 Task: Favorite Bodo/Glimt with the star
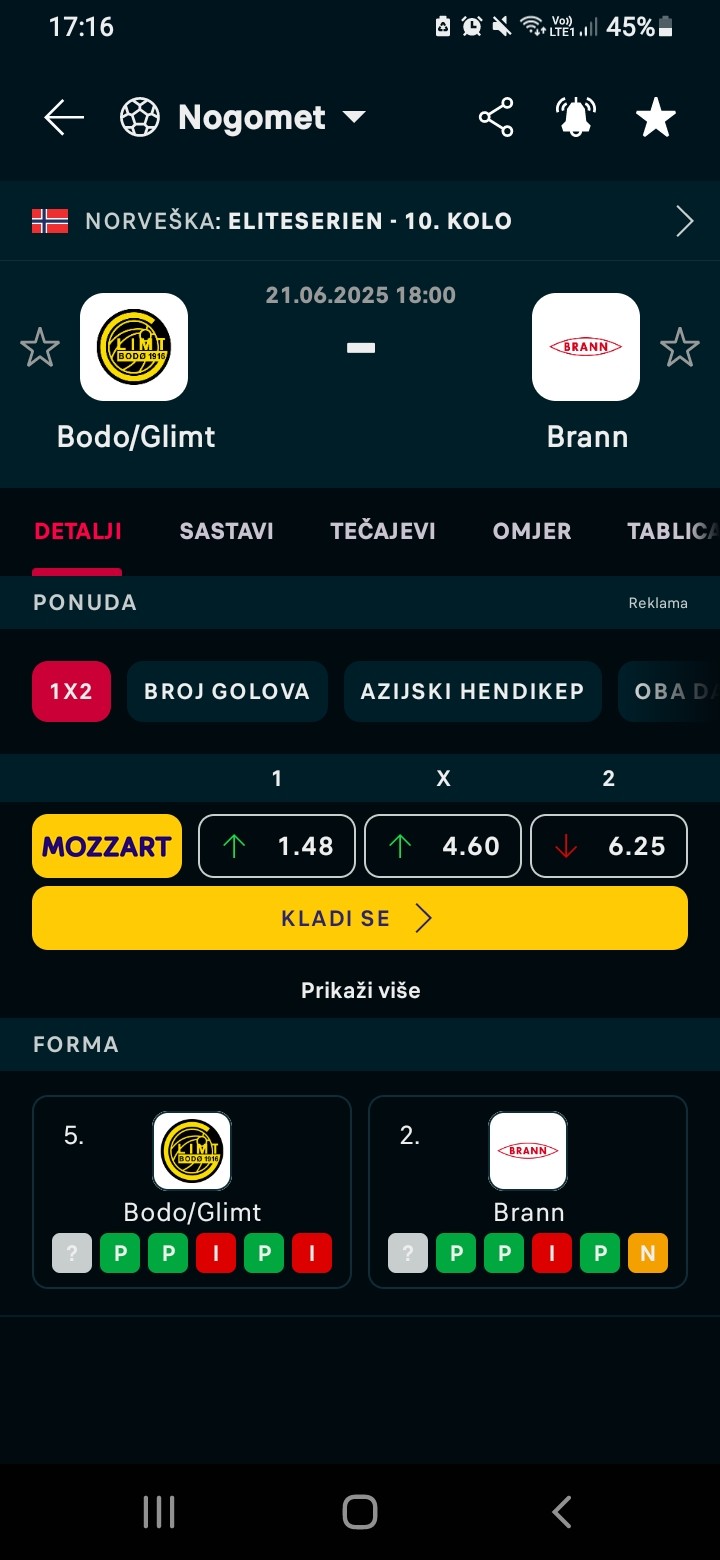click(x=40, y=348)
